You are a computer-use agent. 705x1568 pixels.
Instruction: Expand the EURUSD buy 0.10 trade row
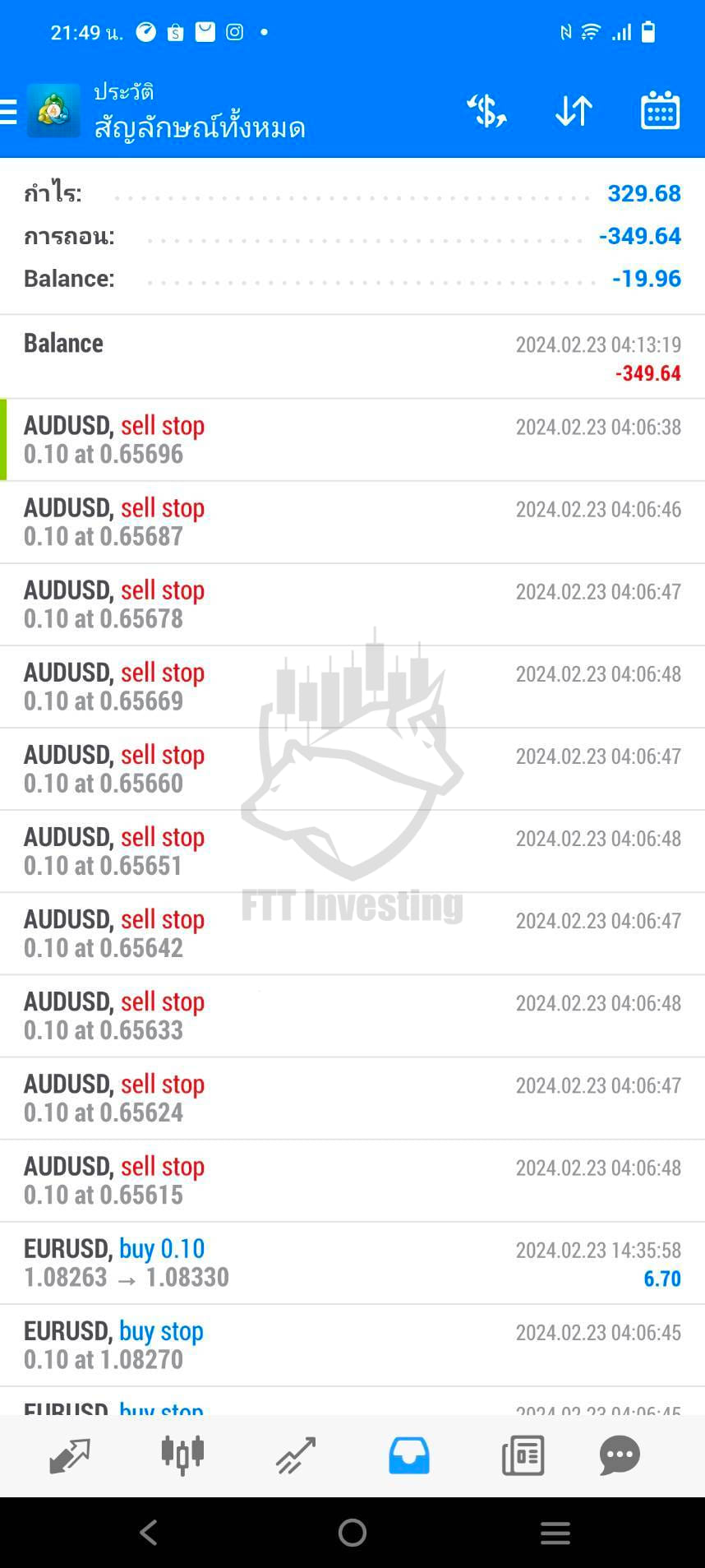click(x=352, y=1263)
